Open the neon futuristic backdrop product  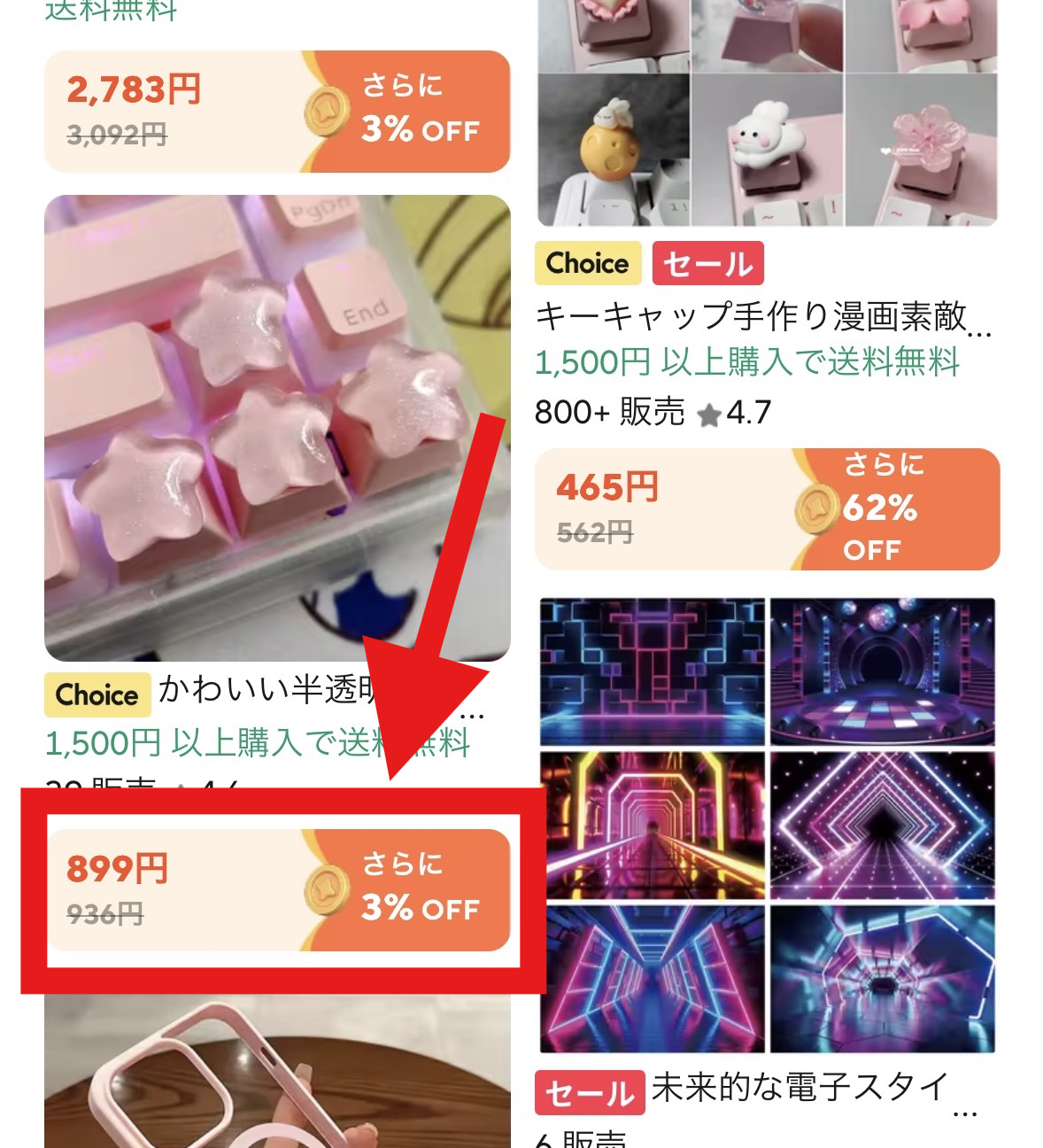click(767, 824)
